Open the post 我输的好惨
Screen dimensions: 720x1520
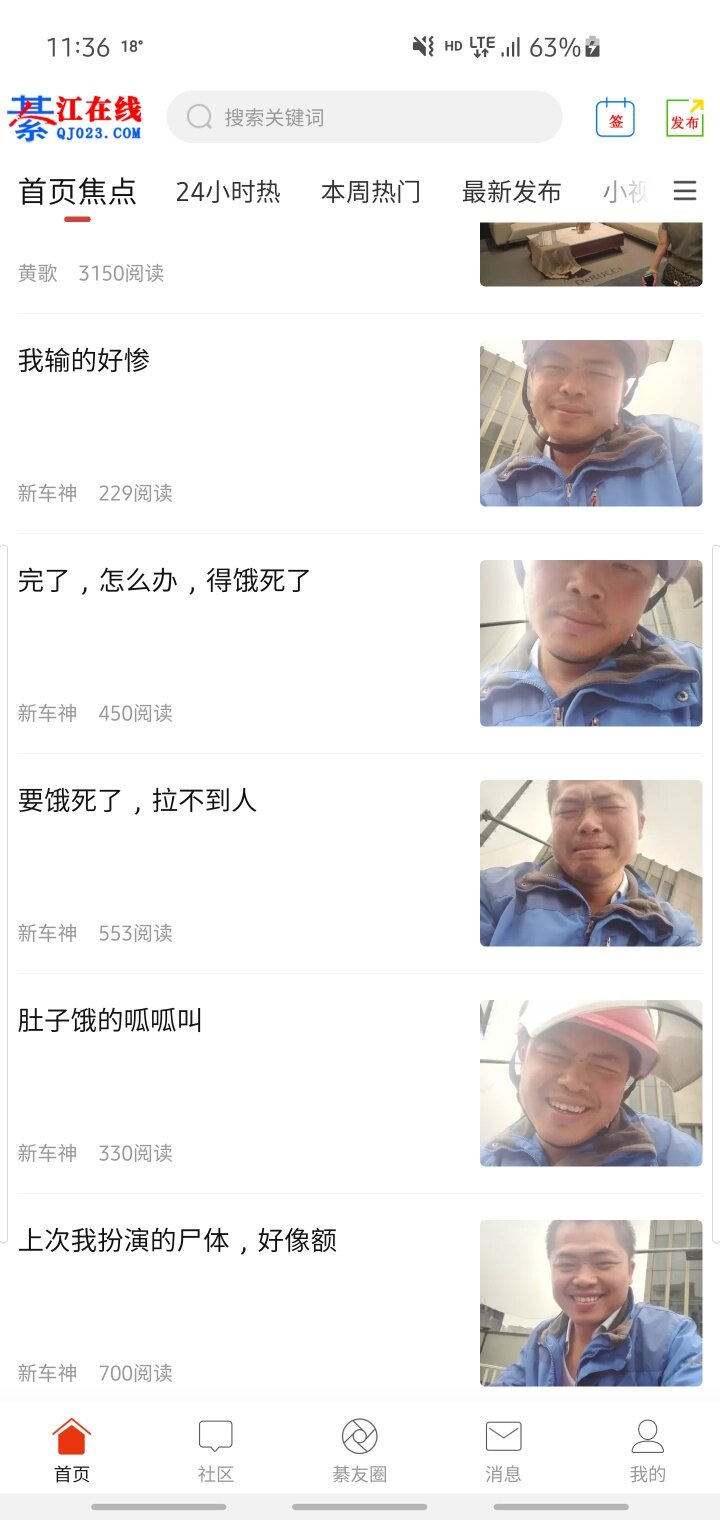click(x=84, y=360)
